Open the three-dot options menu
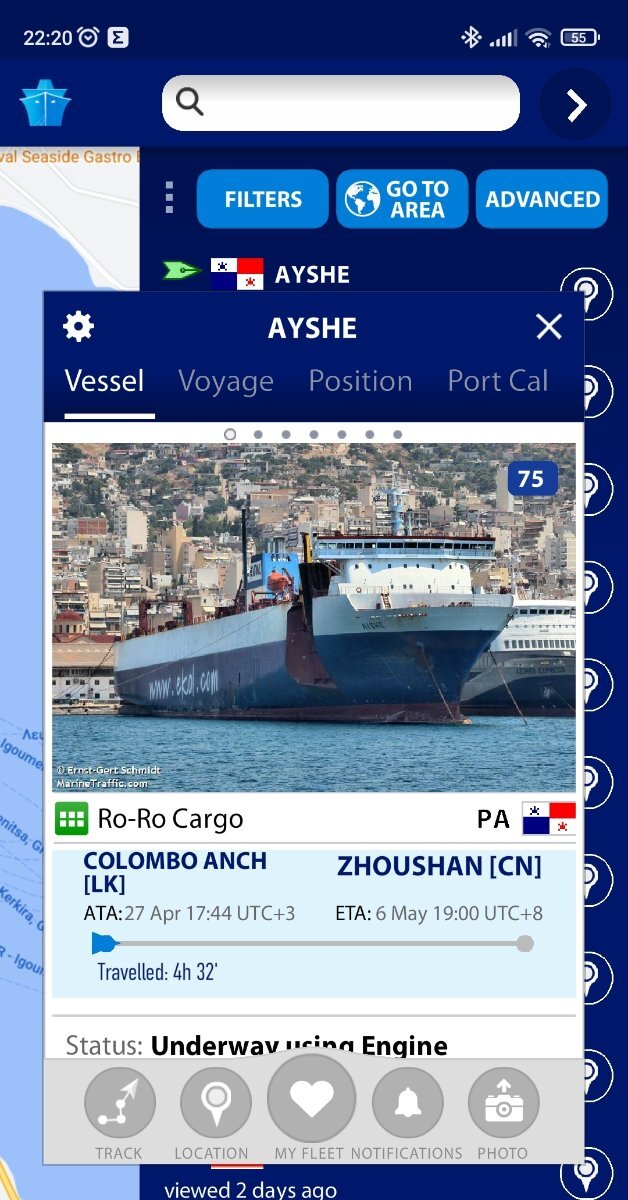The height and width of the screenshot is (1200, 628). (x=169, y=198)
